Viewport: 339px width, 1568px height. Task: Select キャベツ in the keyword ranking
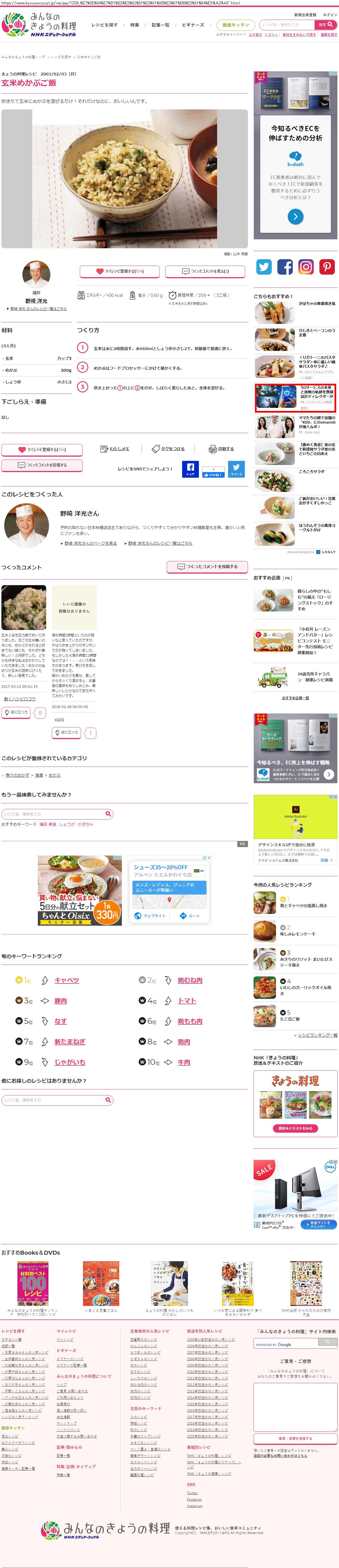coord(67,980)
